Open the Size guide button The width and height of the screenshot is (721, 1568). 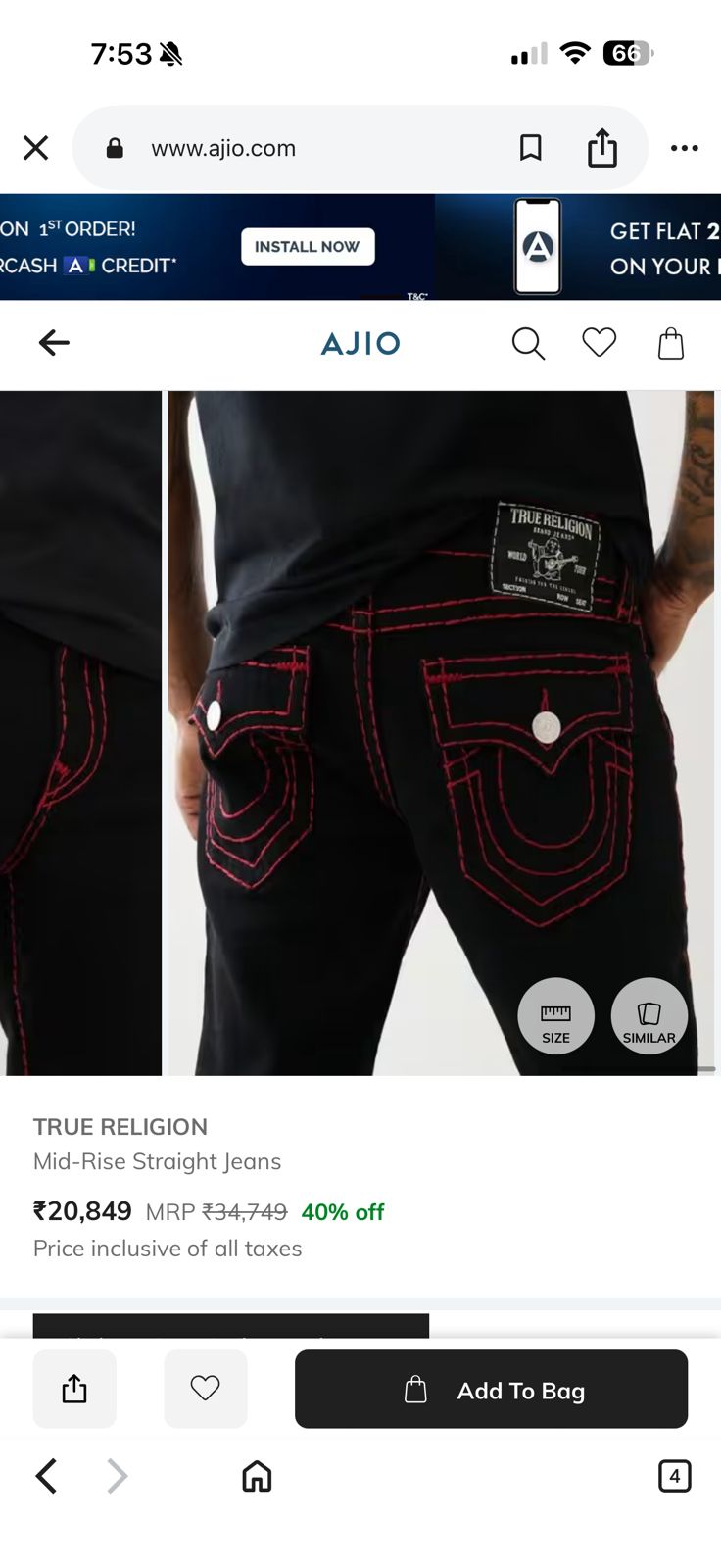click(x=555, y=1016)
